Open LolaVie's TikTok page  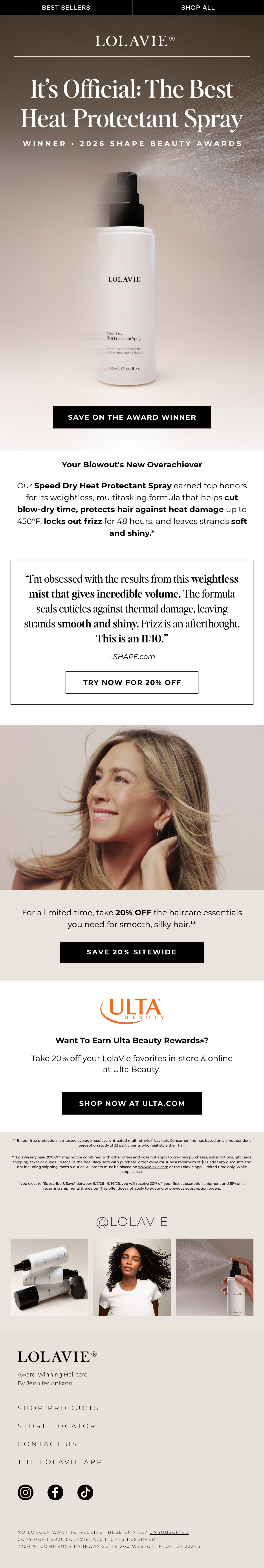pyautogui.click(x=85, y=1492)
